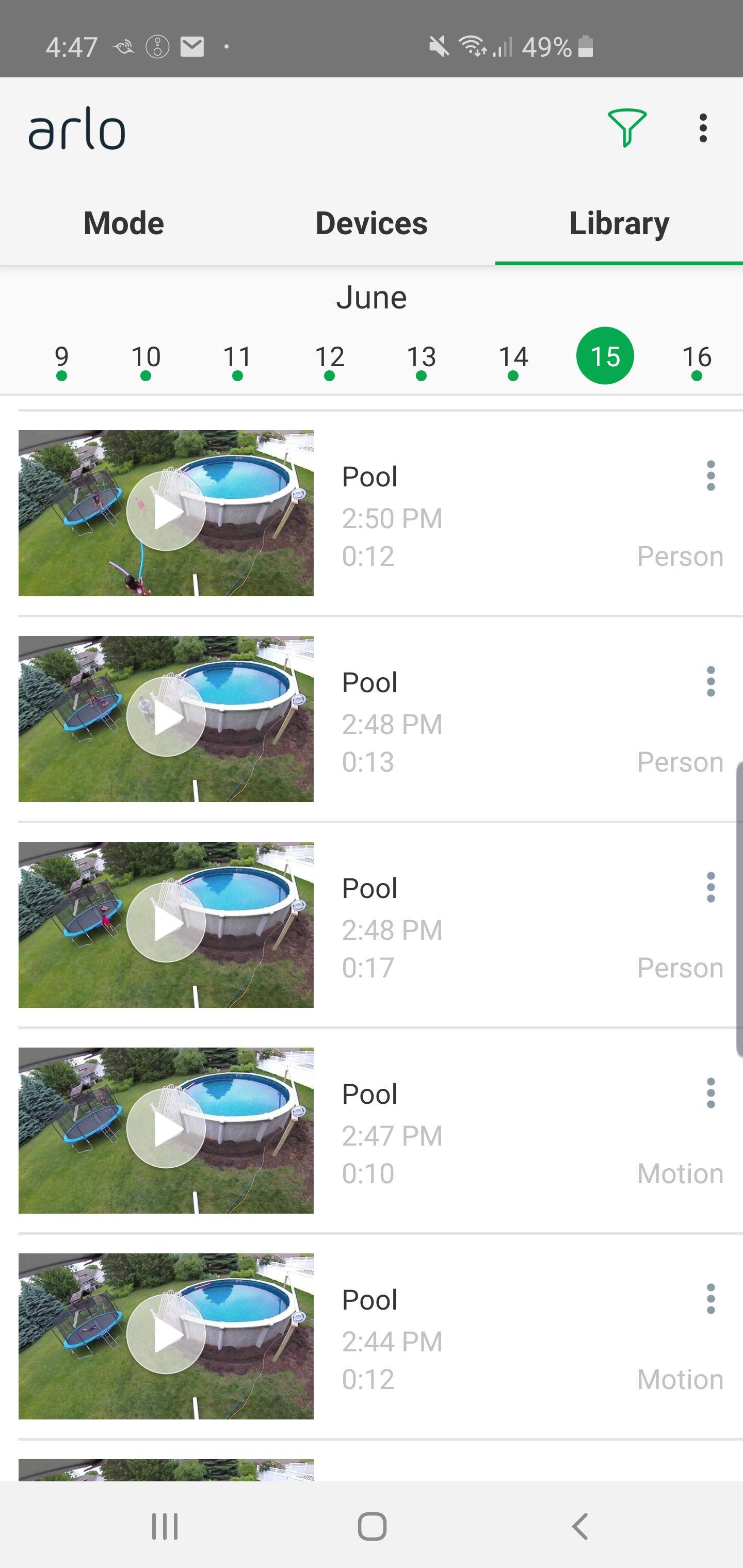Play the 0:13 Pool clip from 2:48 PM
The height and width of the screenshot is (1568, 743).
point(166,718)
